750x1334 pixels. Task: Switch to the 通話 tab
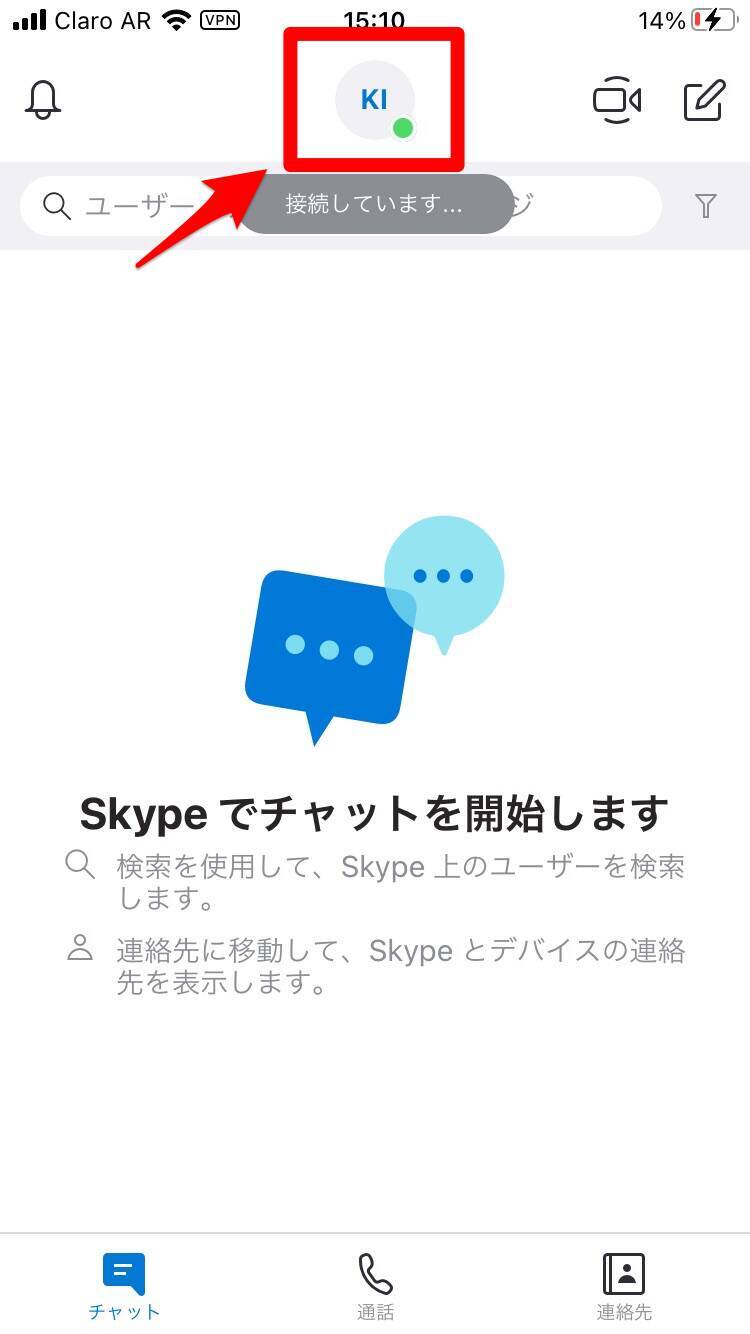[375, 1286]
